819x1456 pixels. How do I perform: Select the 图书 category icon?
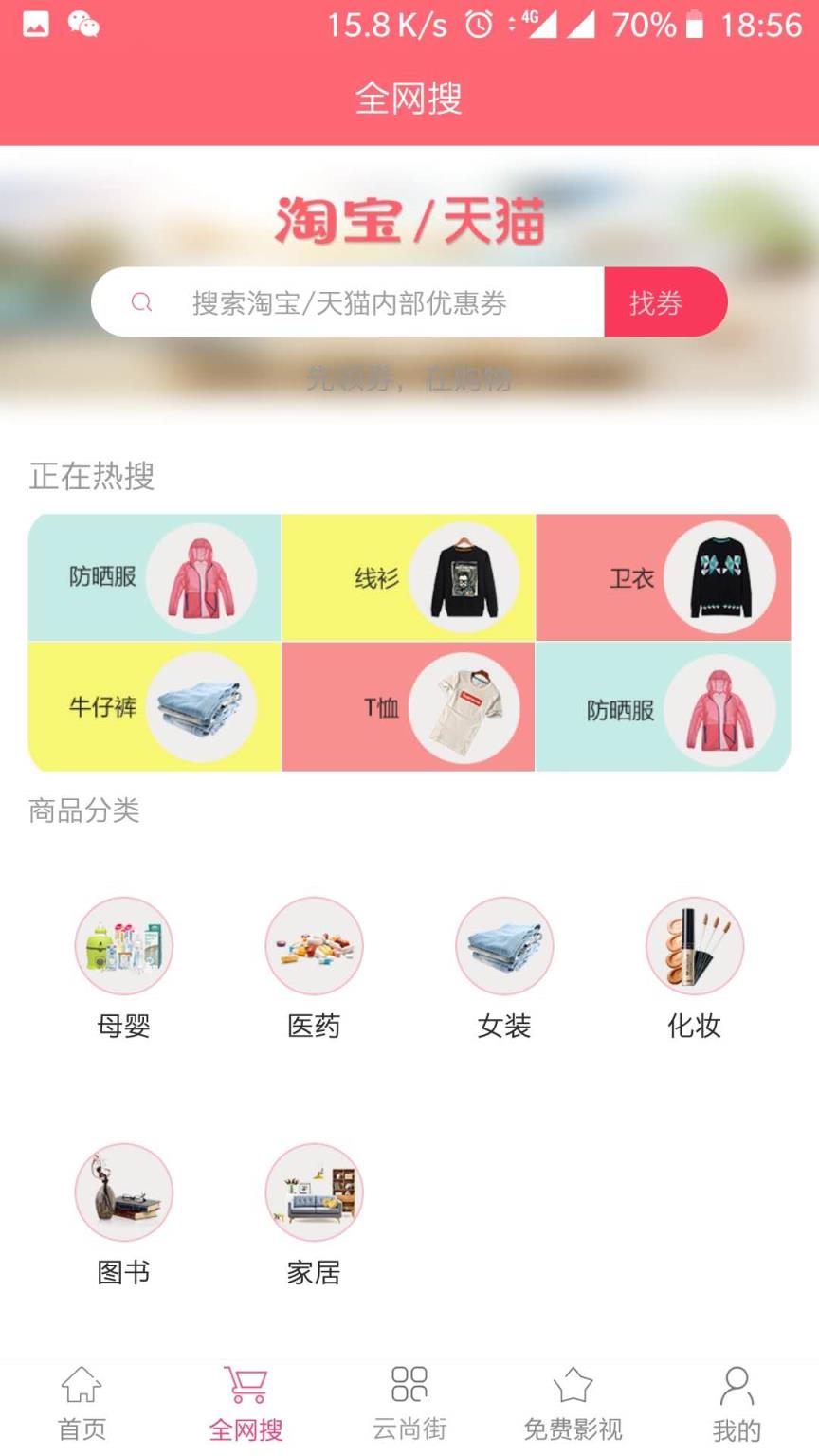[x=124, y=1192]
